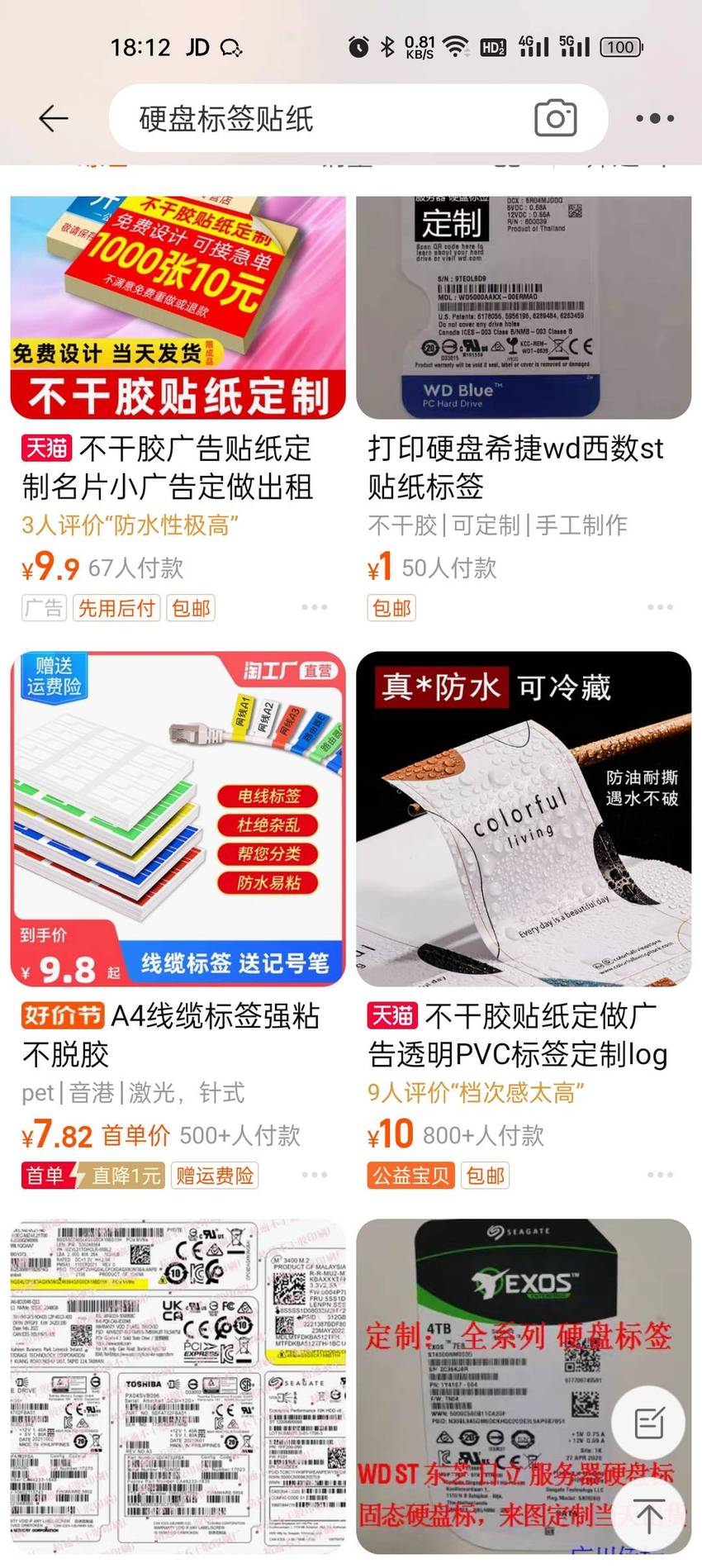Open more options for the ¥1 hard-drive label
The image size is (702, 1568).
[660, 607]
